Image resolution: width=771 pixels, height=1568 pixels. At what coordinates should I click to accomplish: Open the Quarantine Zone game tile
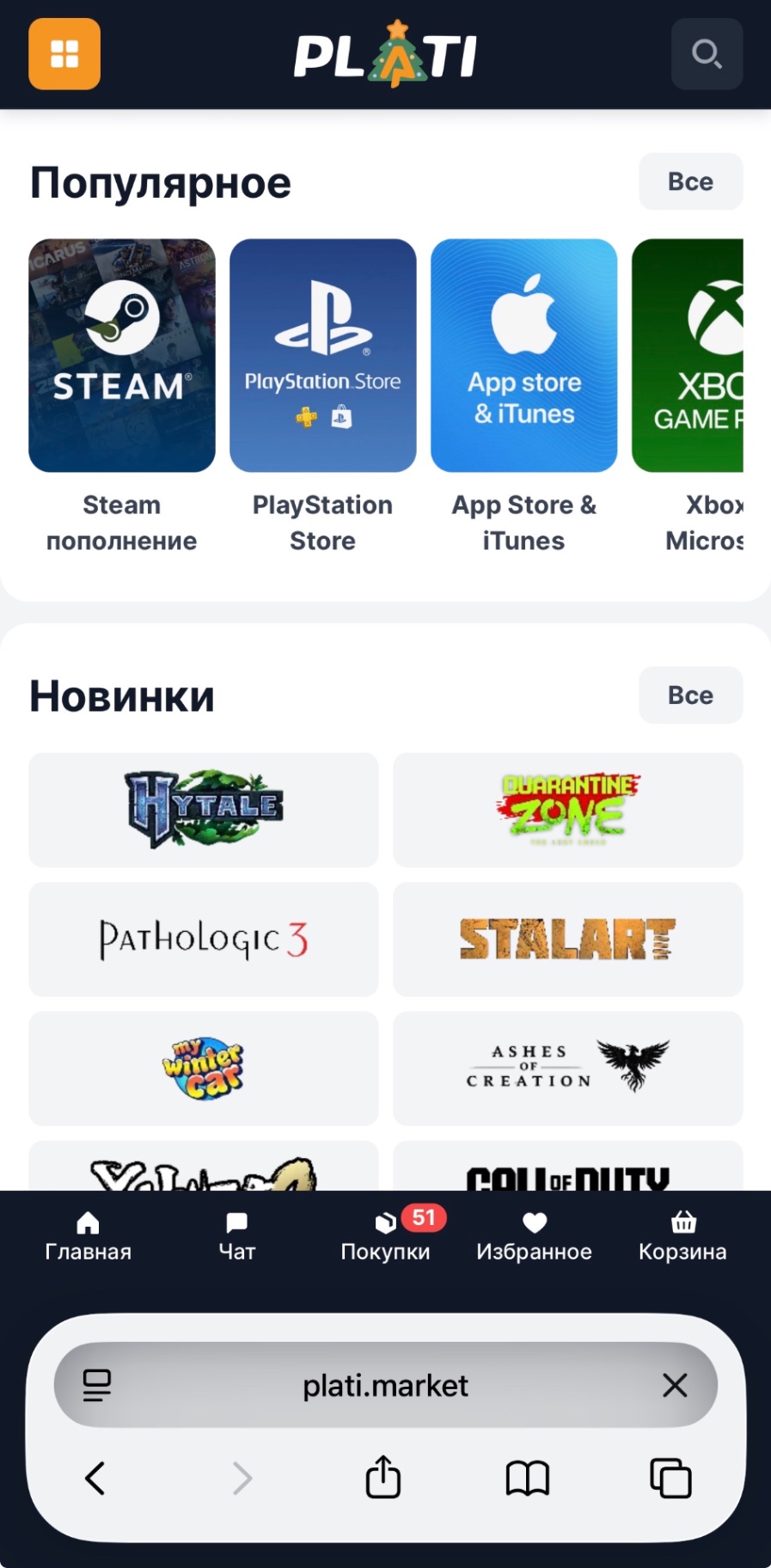pyautogui.click(x=568, y=810)
